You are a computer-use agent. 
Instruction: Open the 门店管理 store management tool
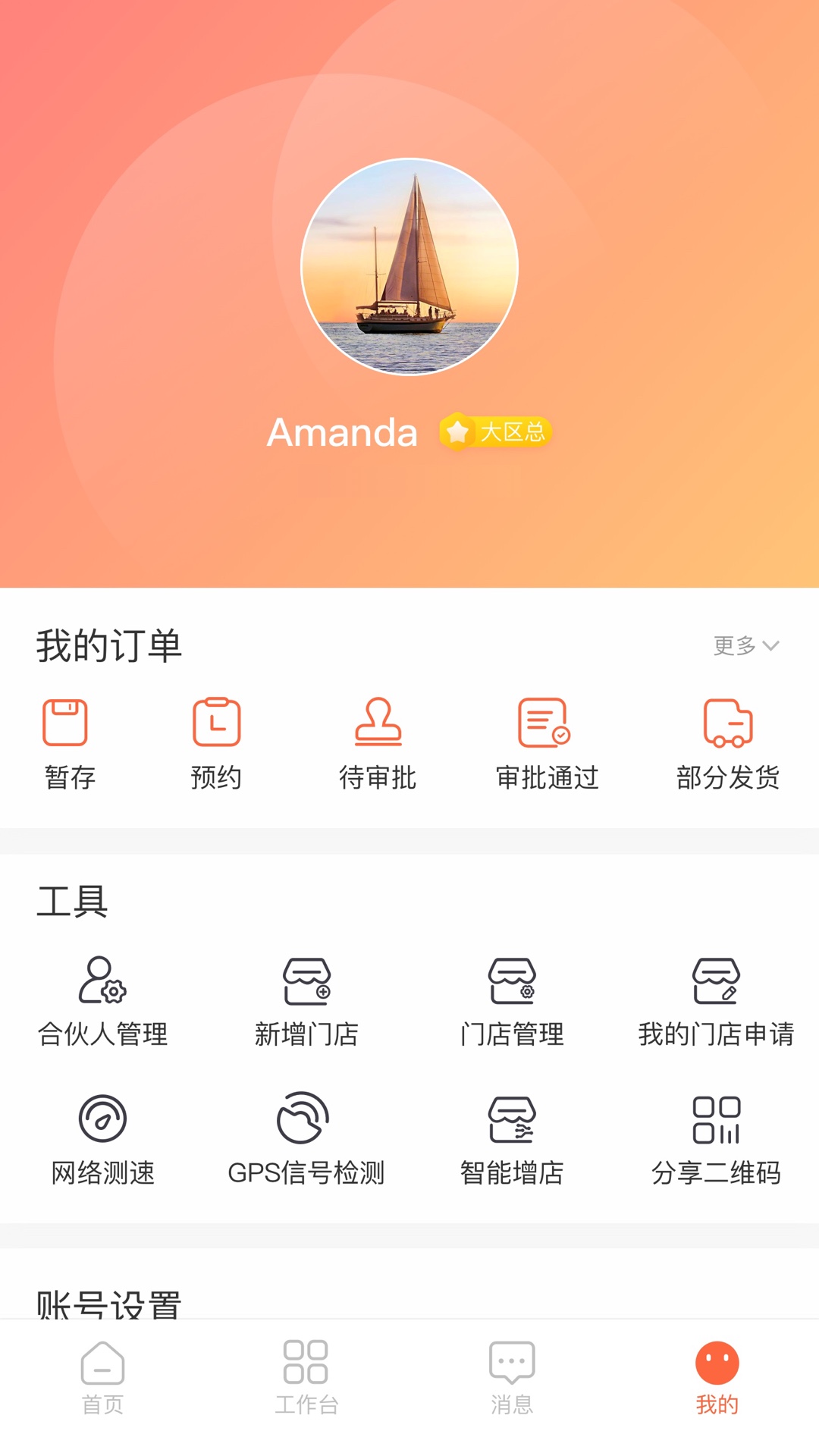(511, 999)
